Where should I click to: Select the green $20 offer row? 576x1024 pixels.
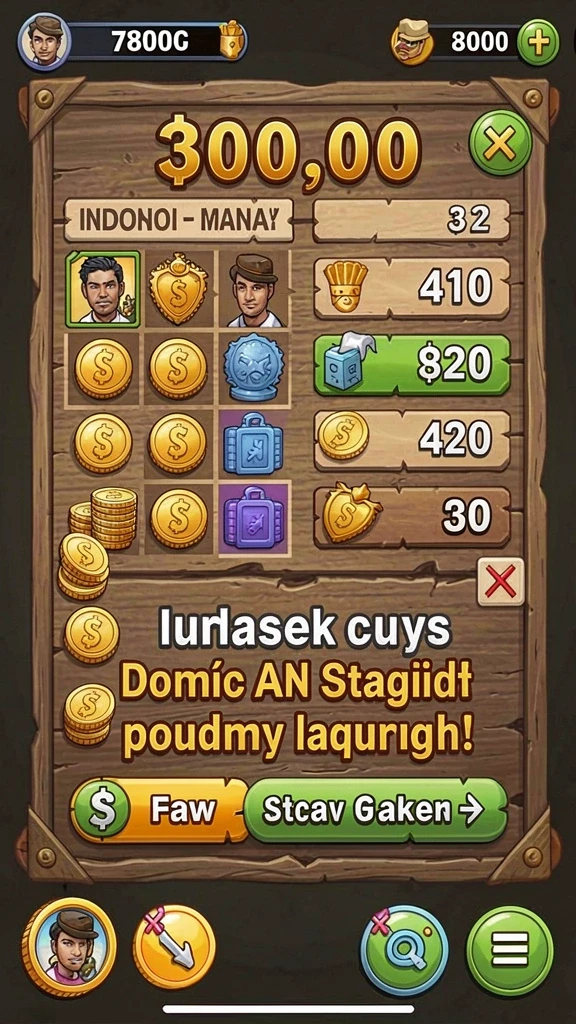[x=411, y=365]
